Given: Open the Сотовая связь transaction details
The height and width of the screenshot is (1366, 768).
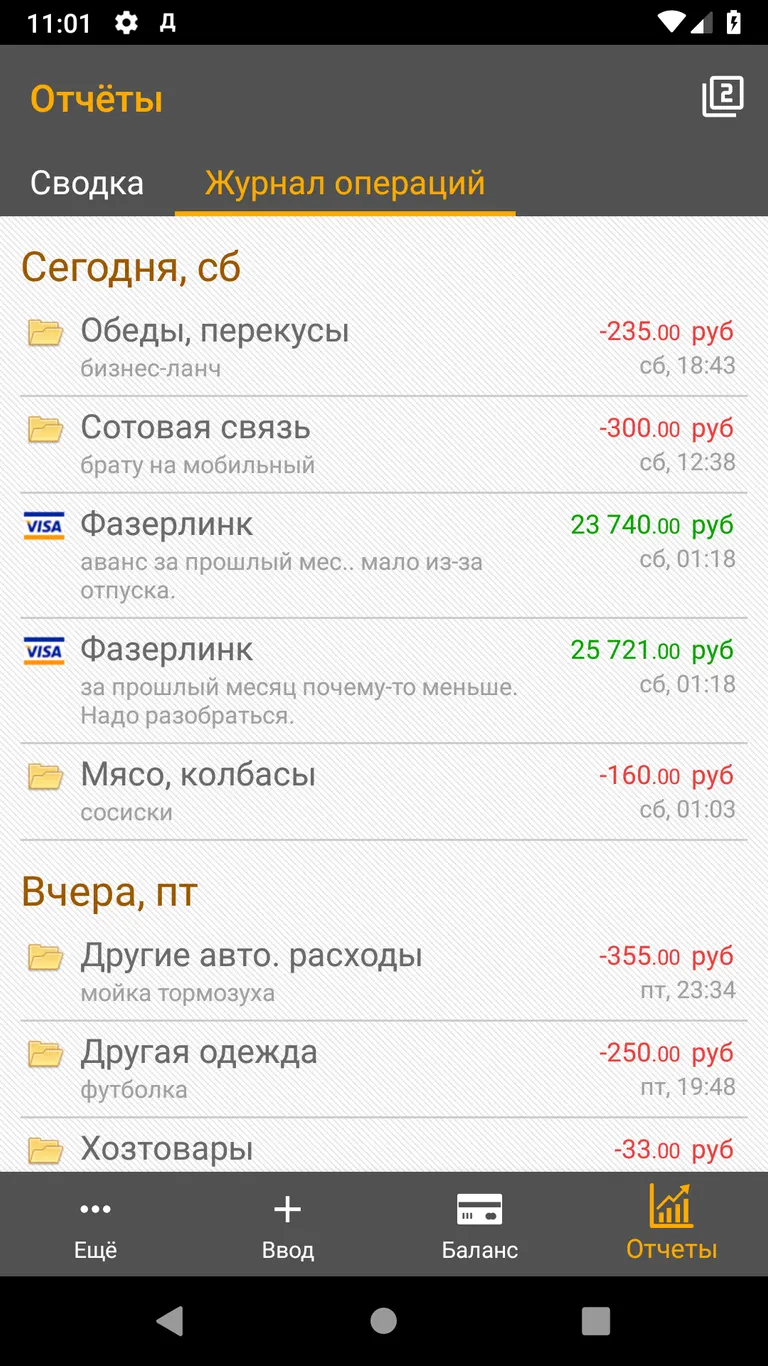Looking at the screenshot, I should coord(384,442).
